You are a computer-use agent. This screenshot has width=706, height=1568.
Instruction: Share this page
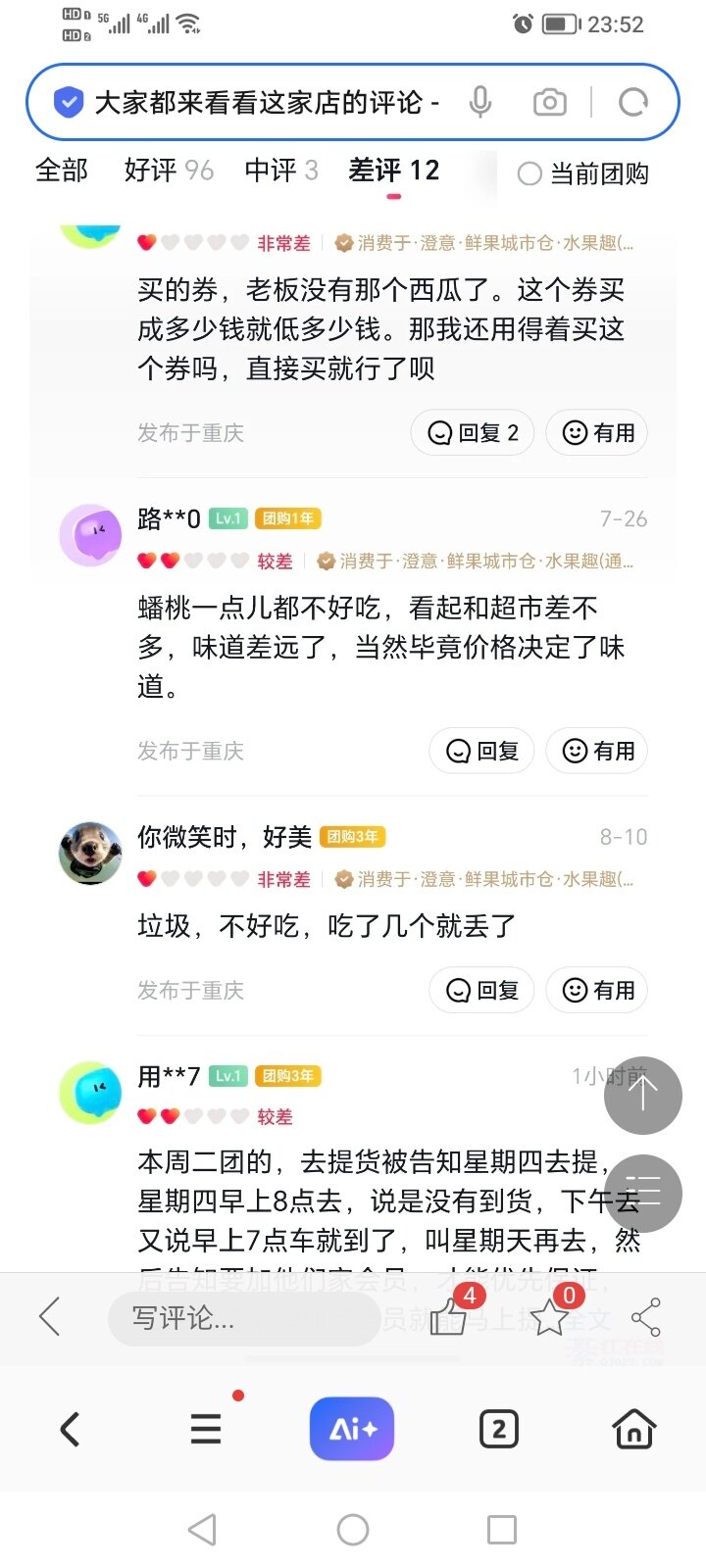(645, 1317)
